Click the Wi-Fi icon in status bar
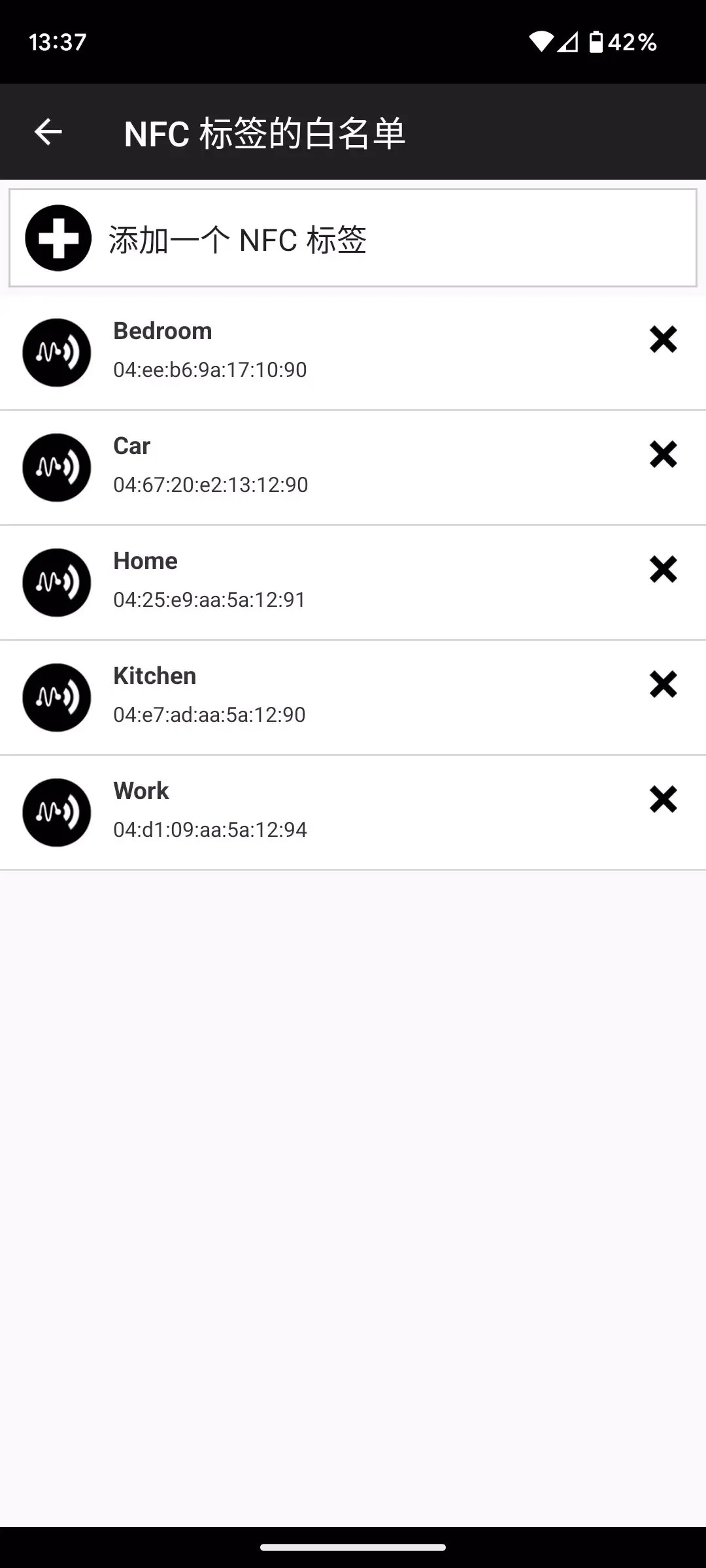This screenshot has width=706, height=1568. point(541,41)
